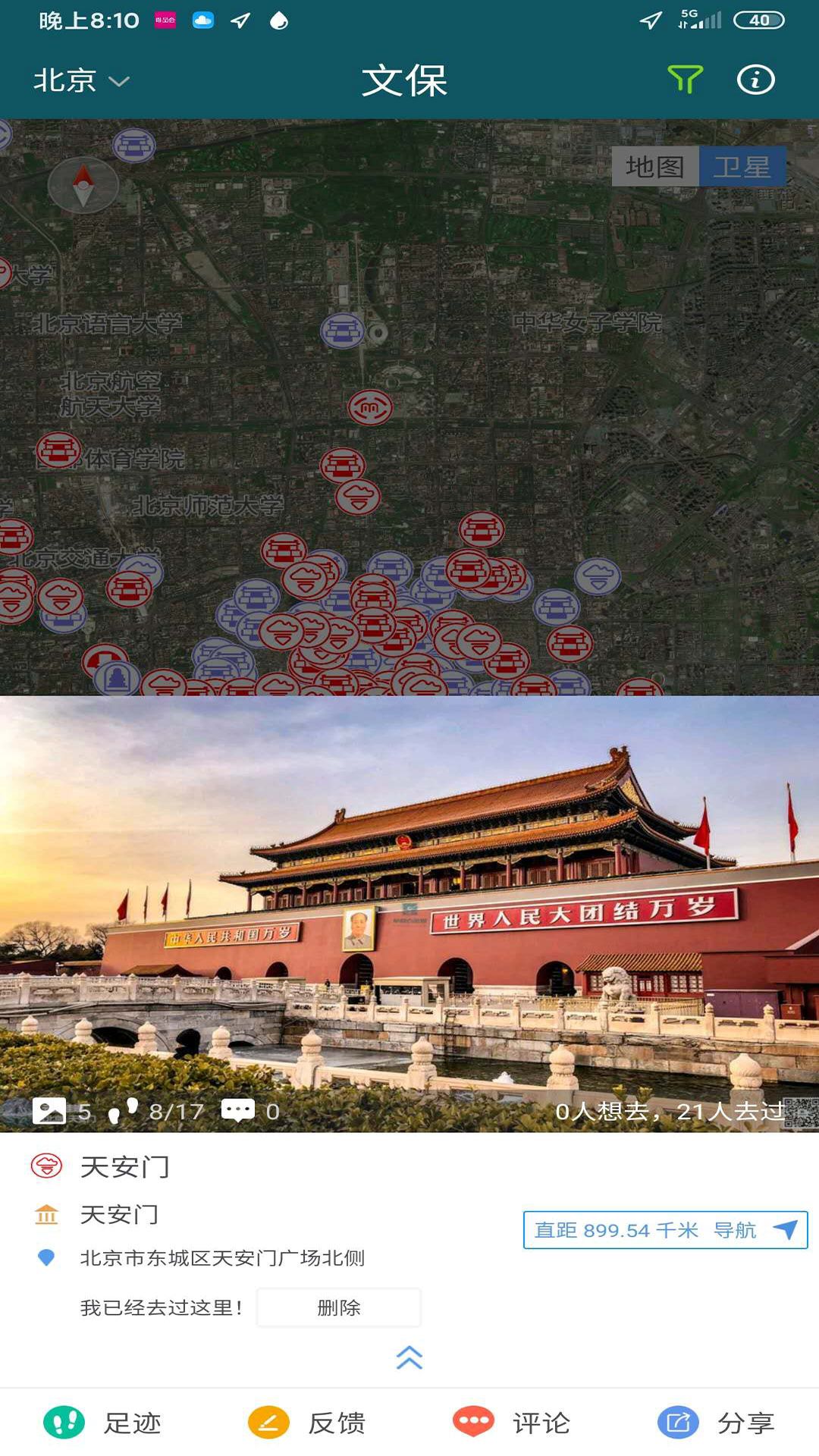Open 反馈 feedback
The width and height of the screenshot is (819, 1456).
[x=307, y=1423]
